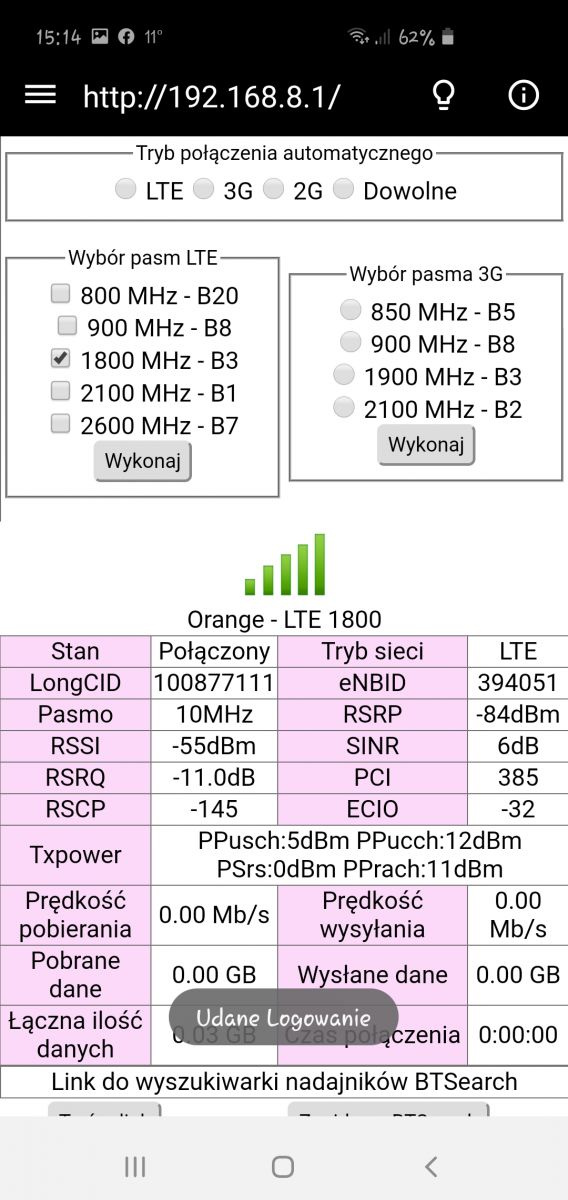Go to the home screen via system home button
The height and width of the screenshot is (1200, 568).
click(283, 1166)
